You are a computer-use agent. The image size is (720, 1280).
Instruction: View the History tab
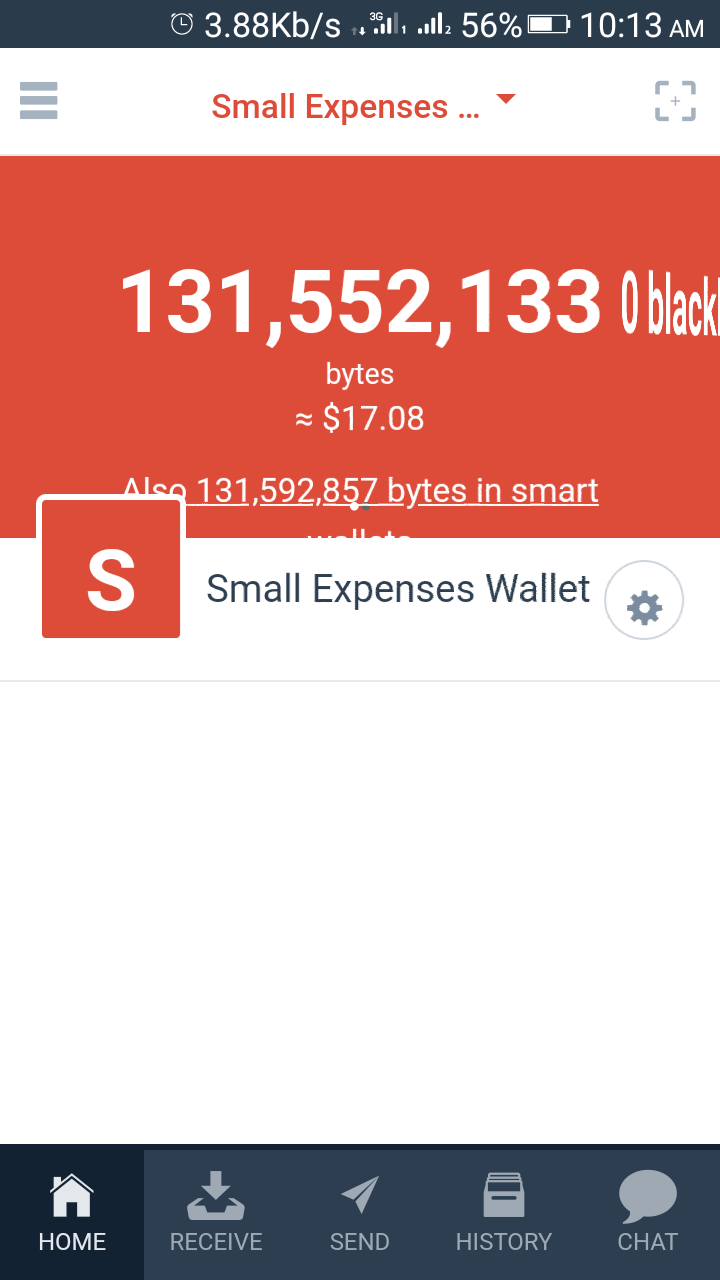[504, 1214]
